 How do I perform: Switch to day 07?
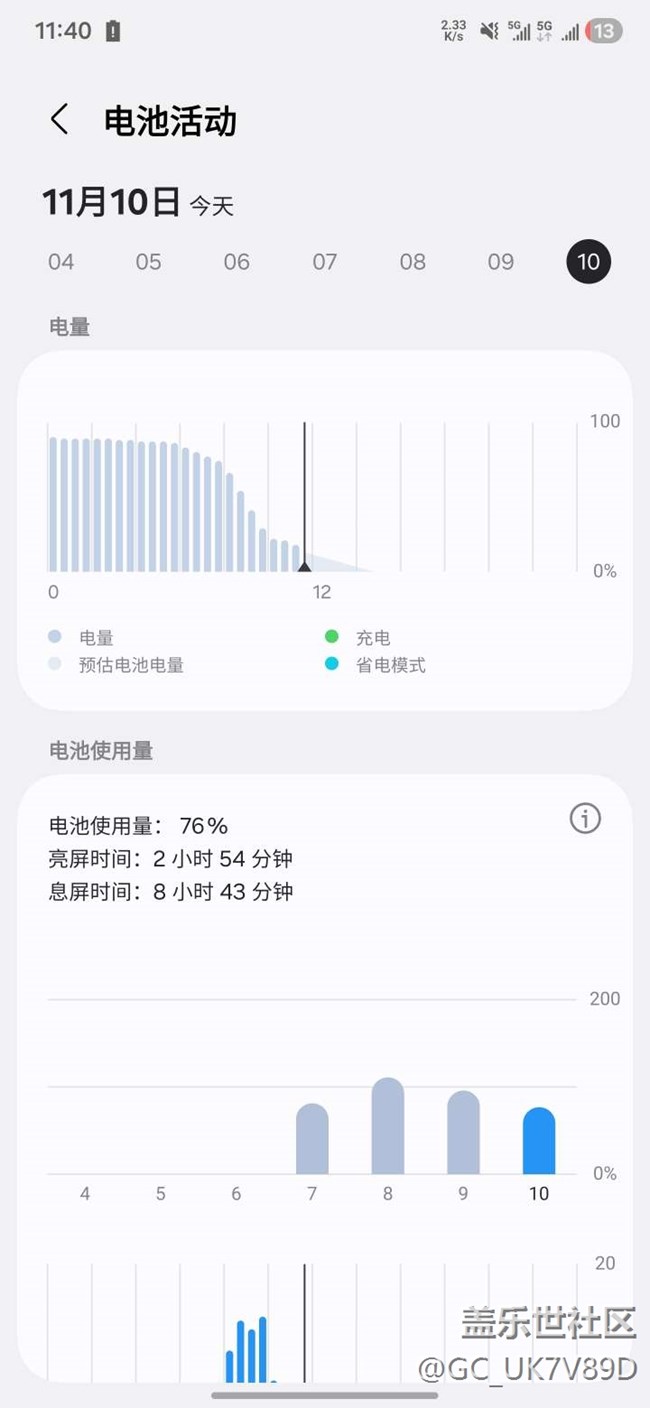[x=325, y=262]
